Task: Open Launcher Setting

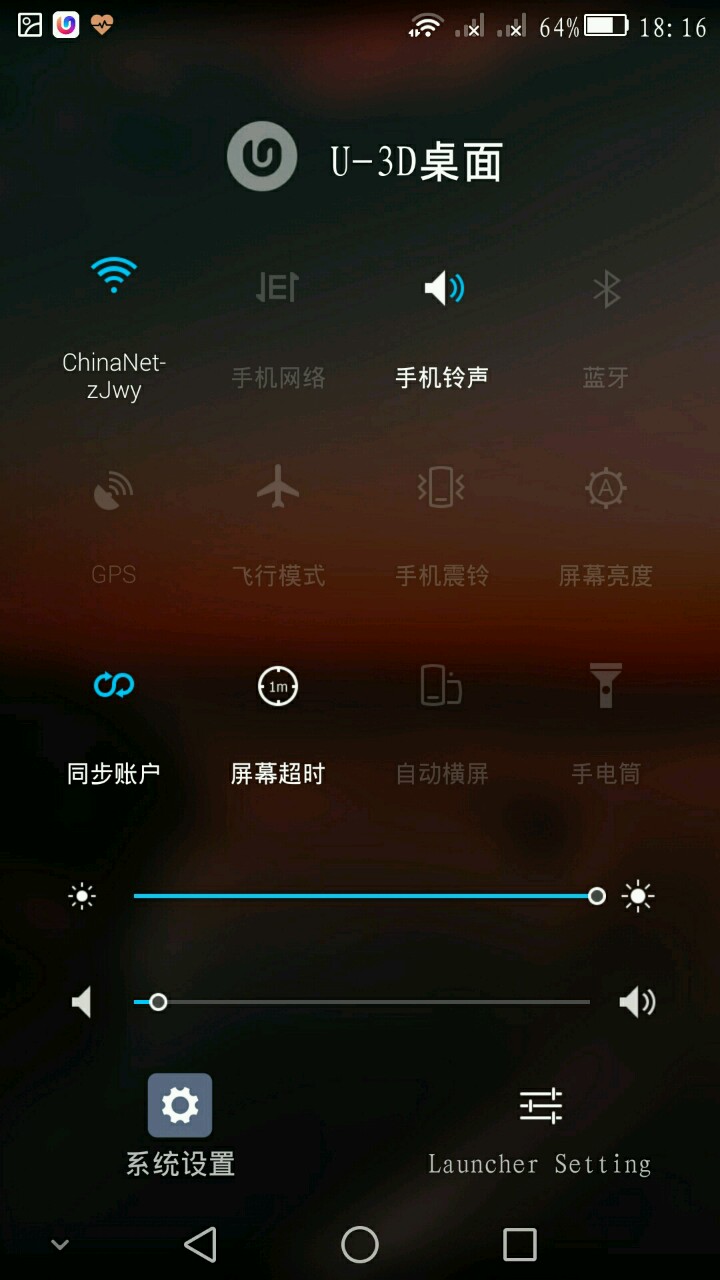Action: (540, 1106)
